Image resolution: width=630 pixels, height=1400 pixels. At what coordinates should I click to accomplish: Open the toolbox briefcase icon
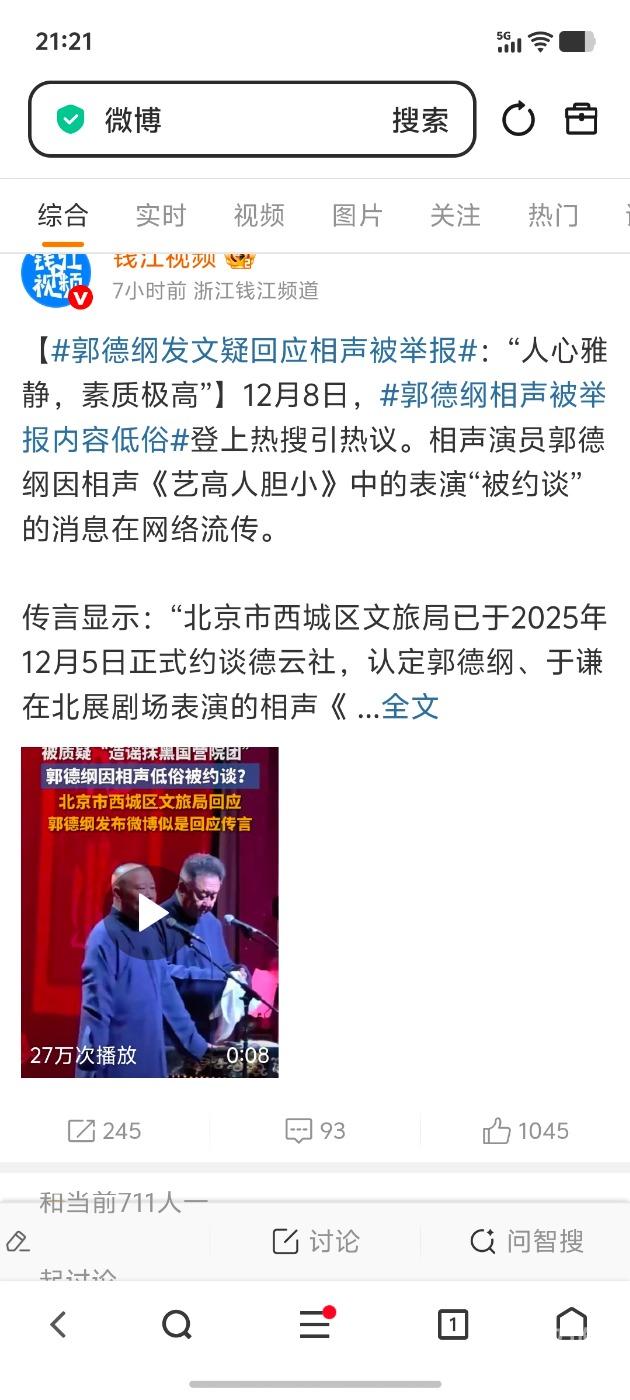coord(581,120)
